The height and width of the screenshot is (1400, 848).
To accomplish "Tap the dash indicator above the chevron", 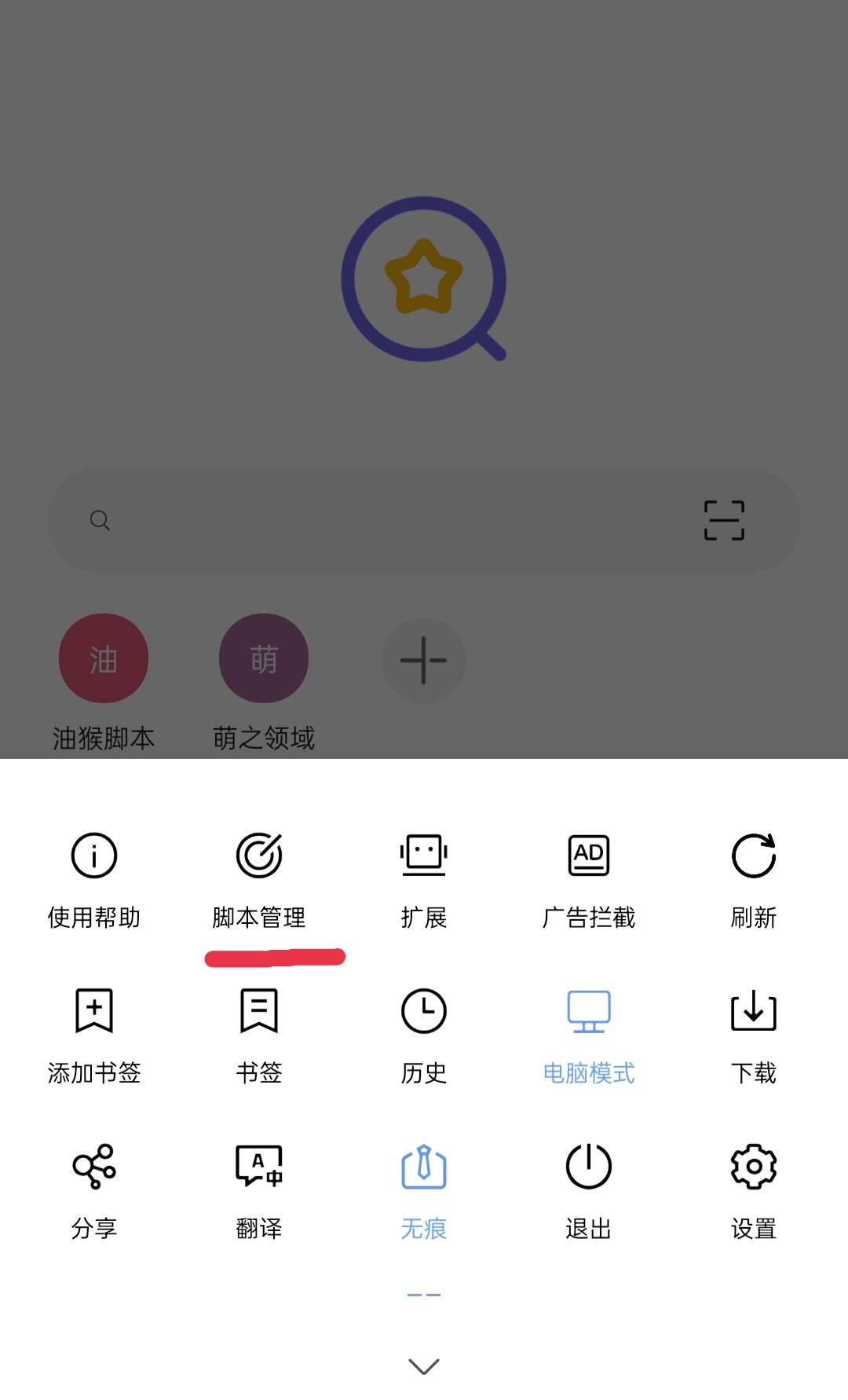I will (423, 1295).
